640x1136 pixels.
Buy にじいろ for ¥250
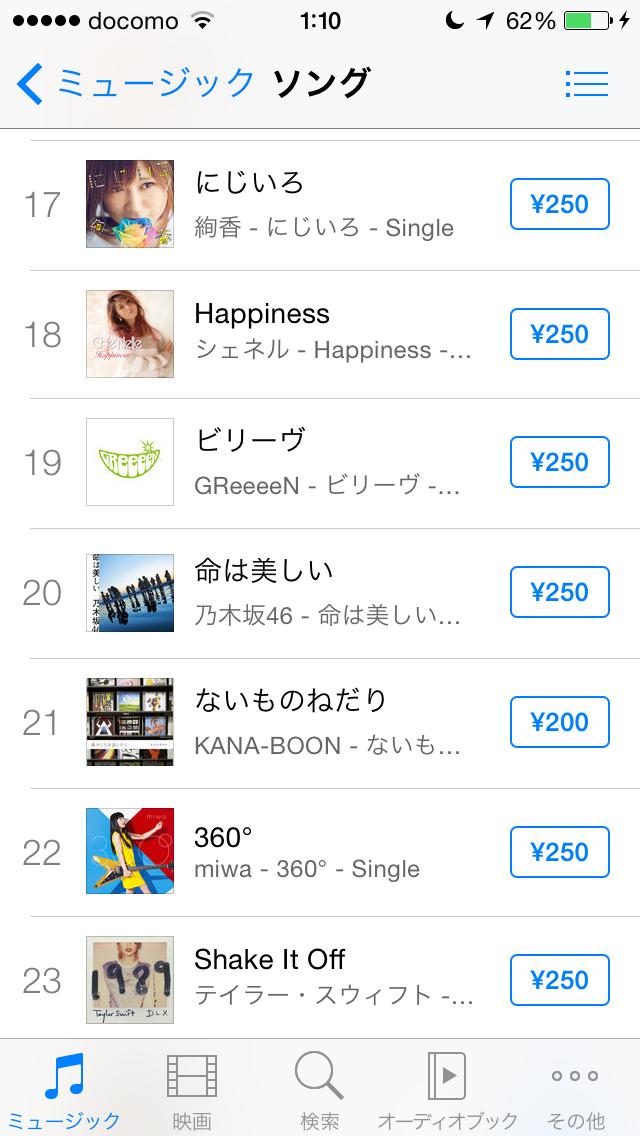559,205
